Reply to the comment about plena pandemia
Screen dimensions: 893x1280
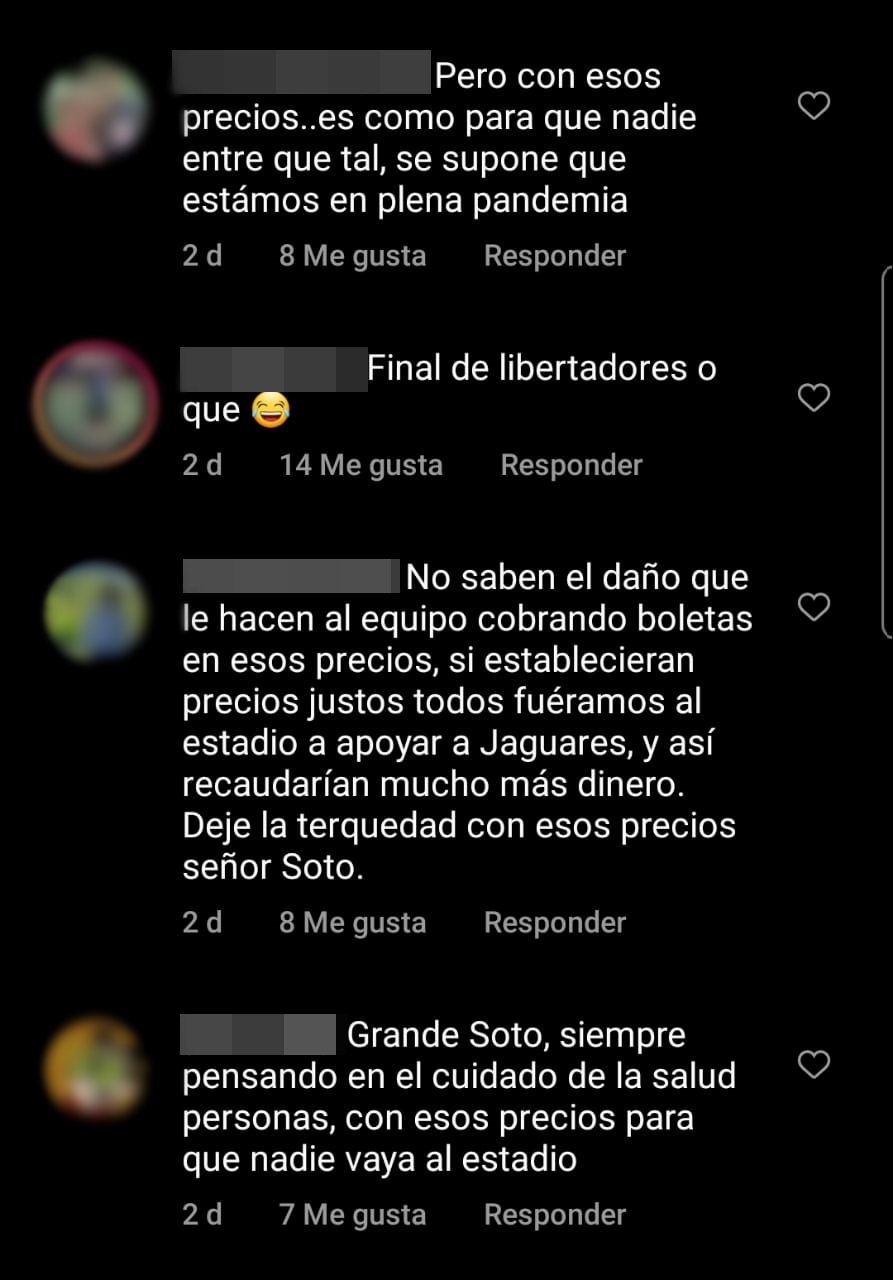click(554, 256)
